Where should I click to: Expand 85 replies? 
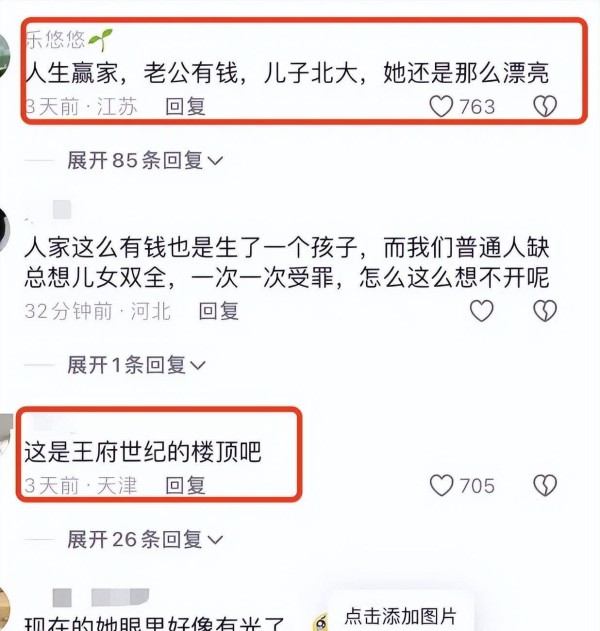145,160
